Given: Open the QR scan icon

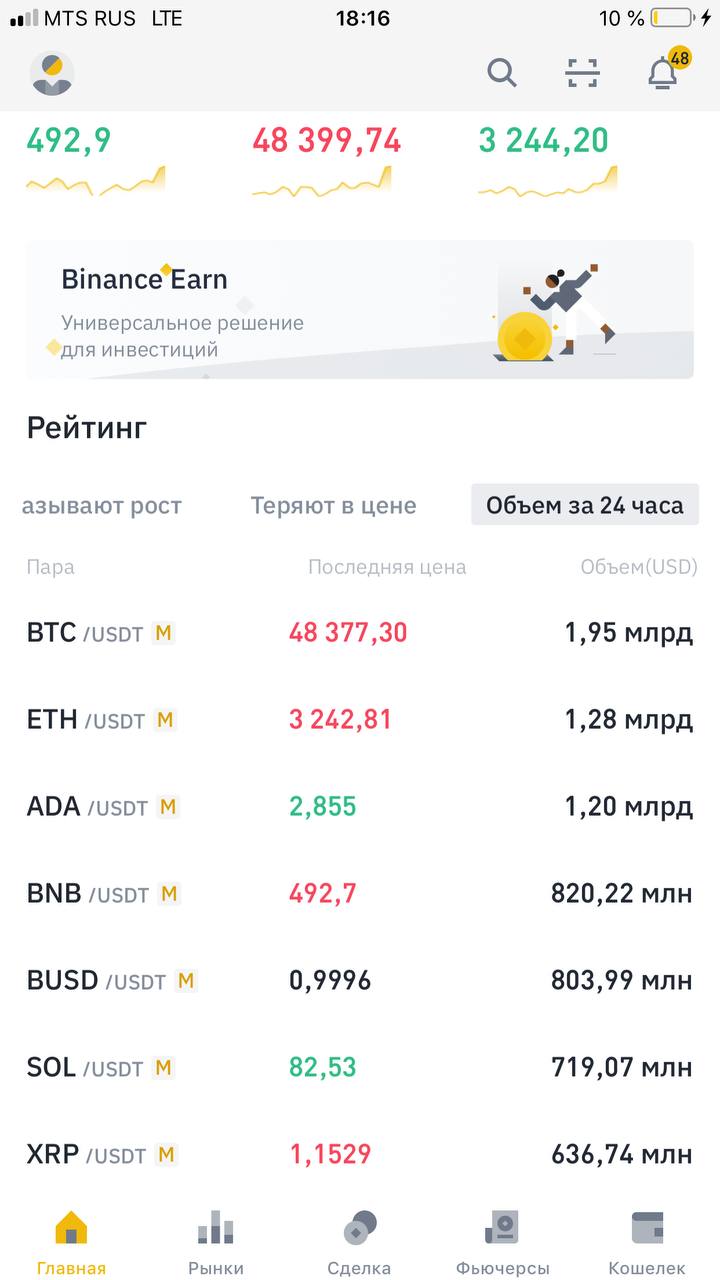Looking at the screenshot, I should pyautogui.click(x=582, y=73).
